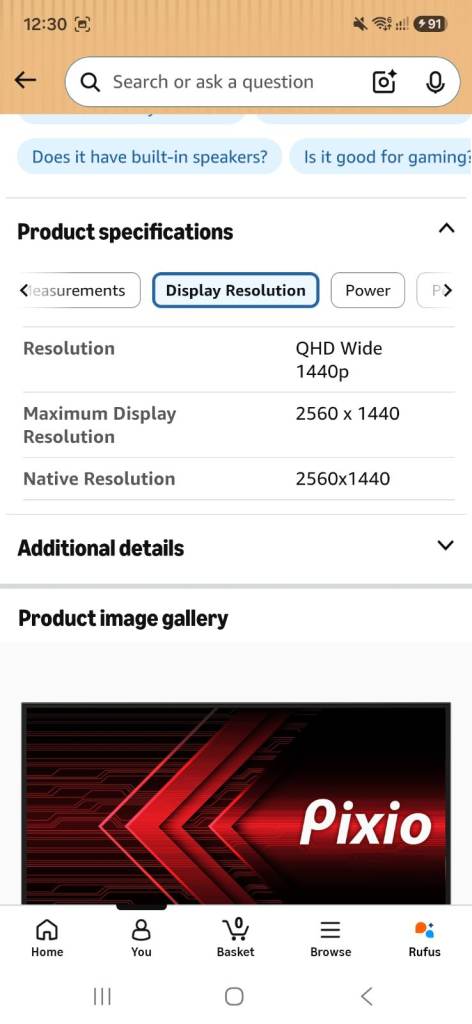Collapse the Product specifications section

click(446, 229)
